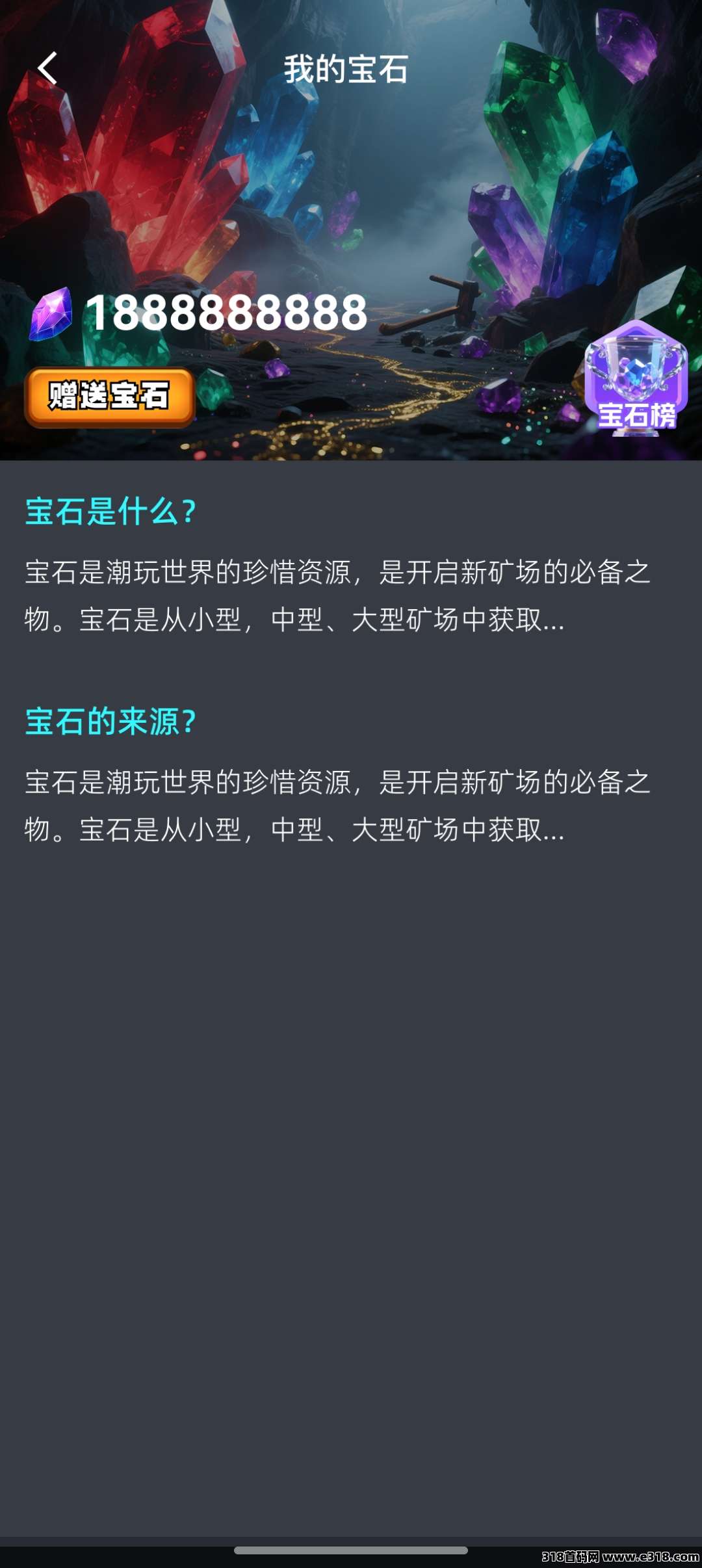Open the 宝石榜 leaderboard

[636, 380]
